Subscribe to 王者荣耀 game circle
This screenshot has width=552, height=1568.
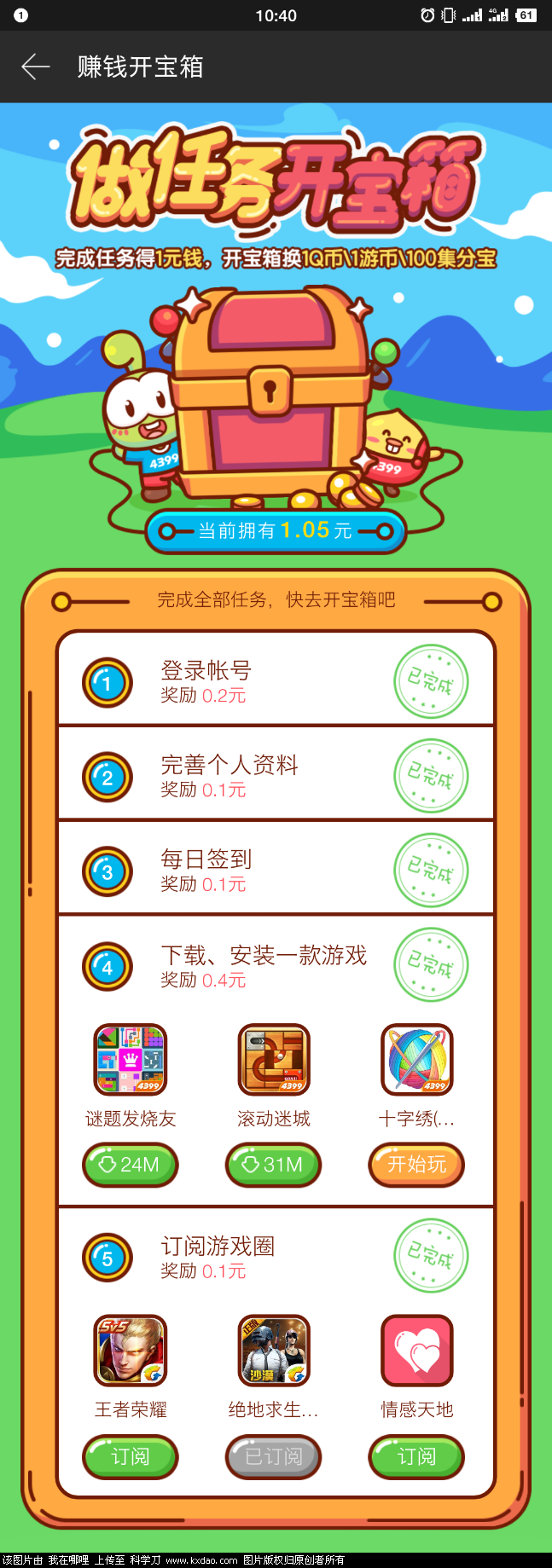click(131, 1456)
